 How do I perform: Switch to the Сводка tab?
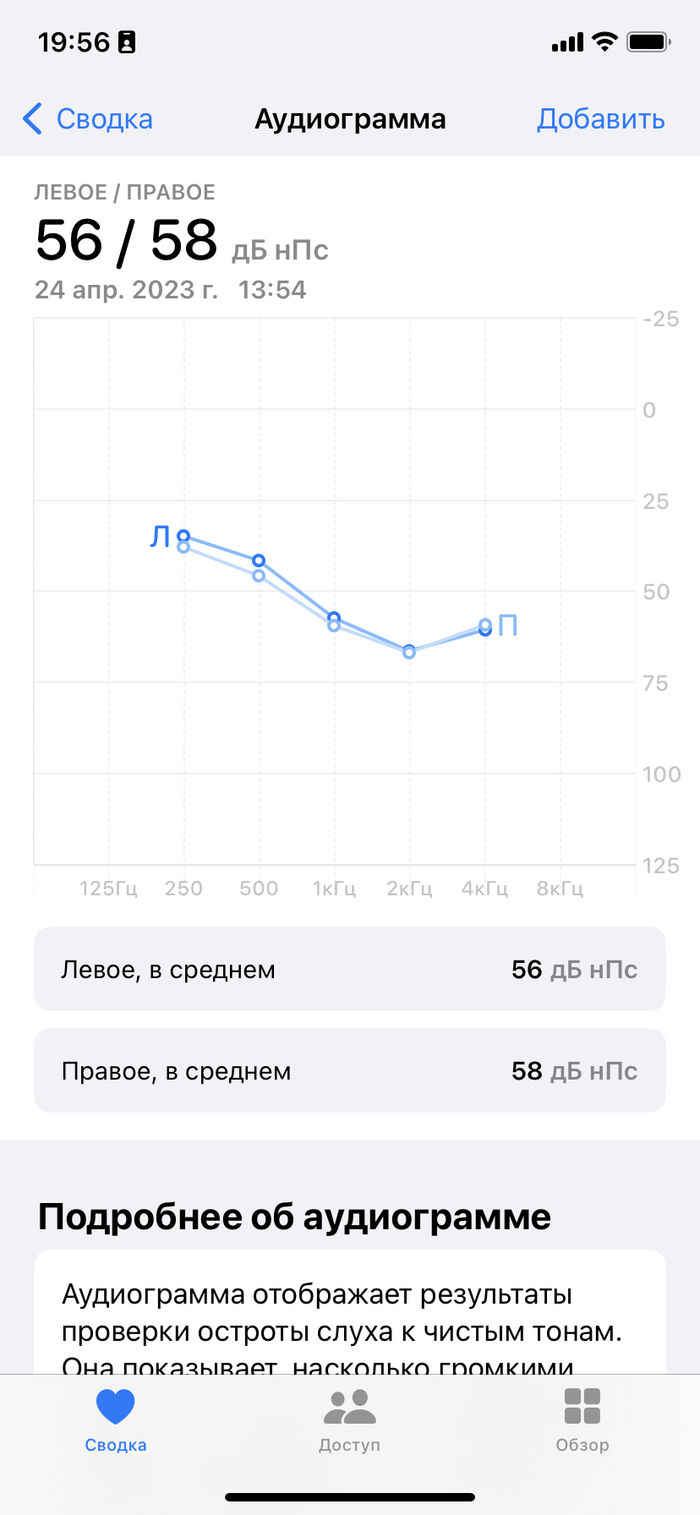click(115, 1420)
